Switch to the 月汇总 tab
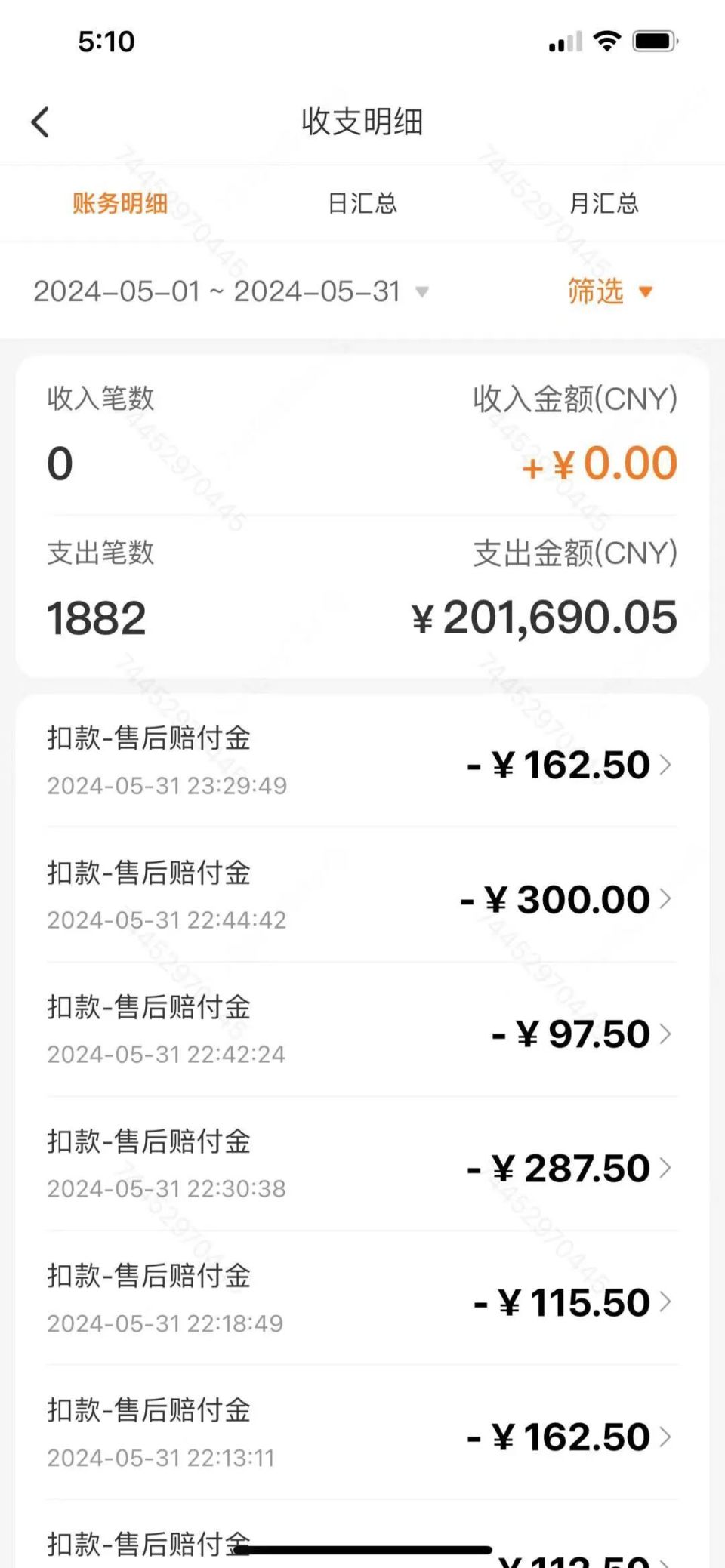This screenshot has height=1568, width=725. pos(603,203)
